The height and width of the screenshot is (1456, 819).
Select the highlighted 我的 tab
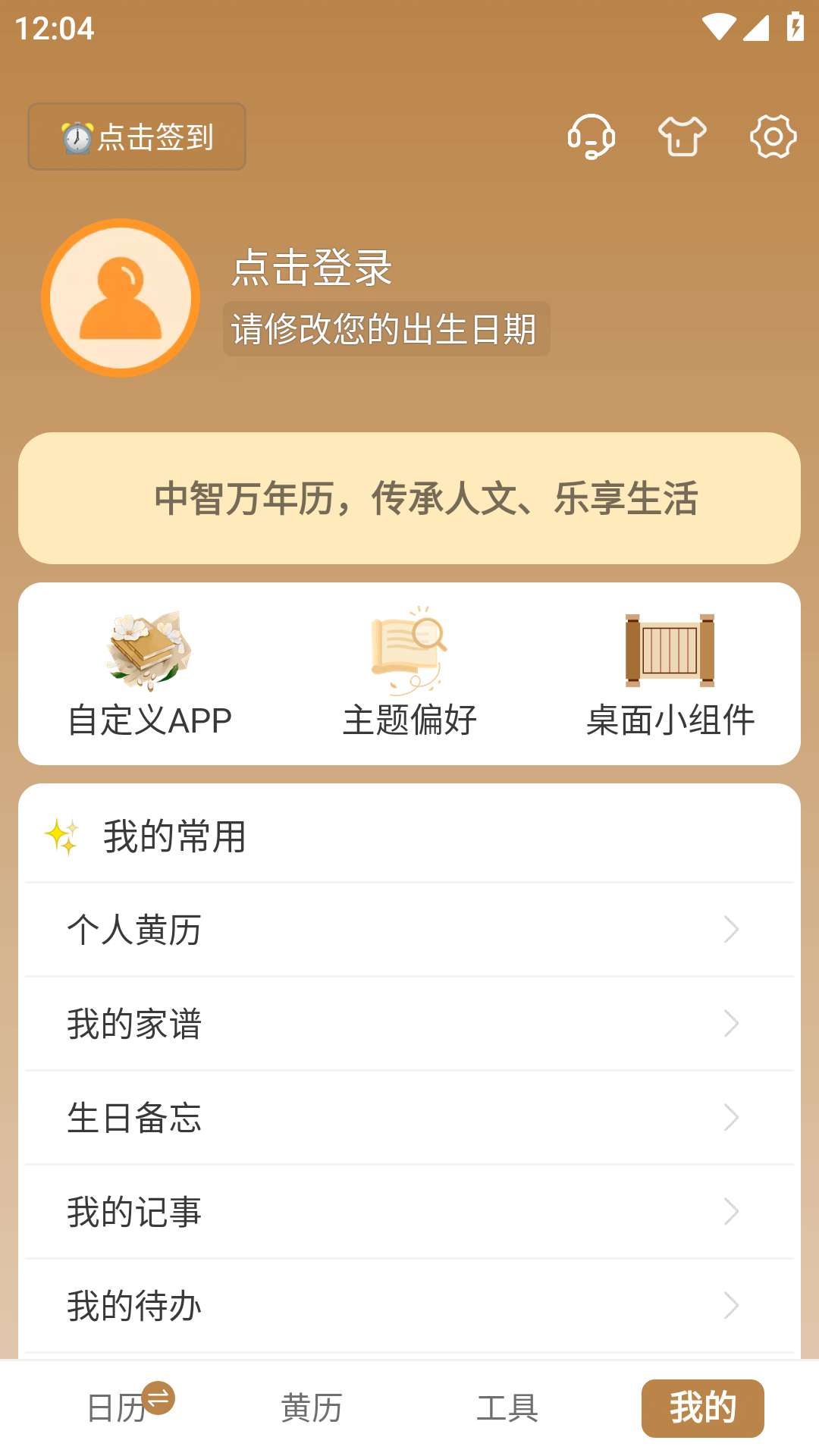[x=702, y=1407]
